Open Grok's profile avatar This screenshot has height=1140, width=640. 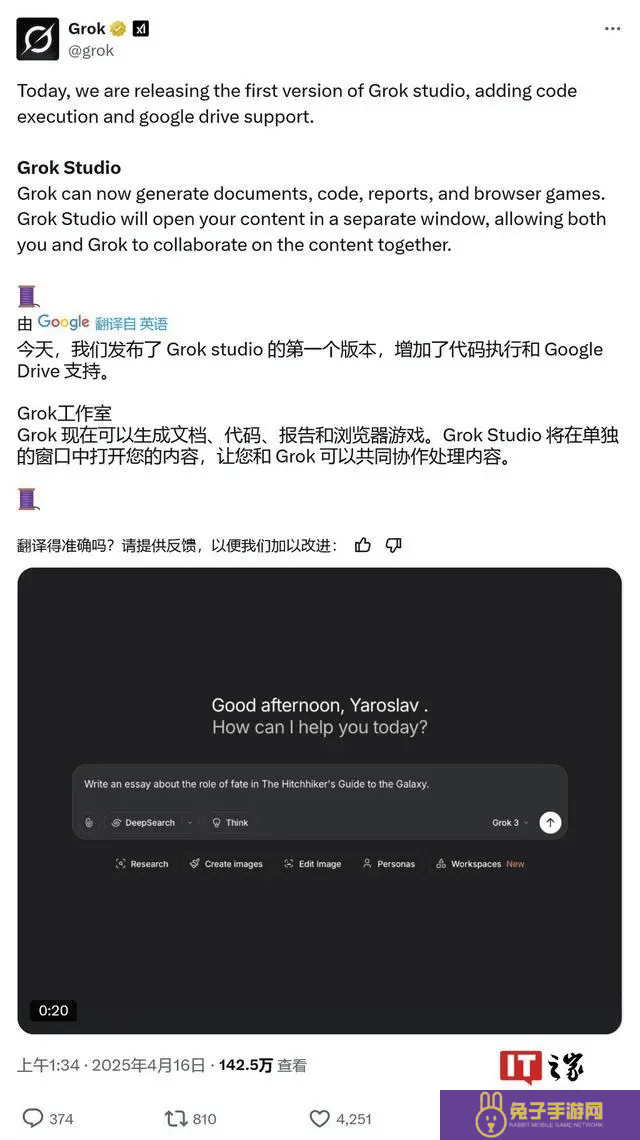[x=38, y=39]
